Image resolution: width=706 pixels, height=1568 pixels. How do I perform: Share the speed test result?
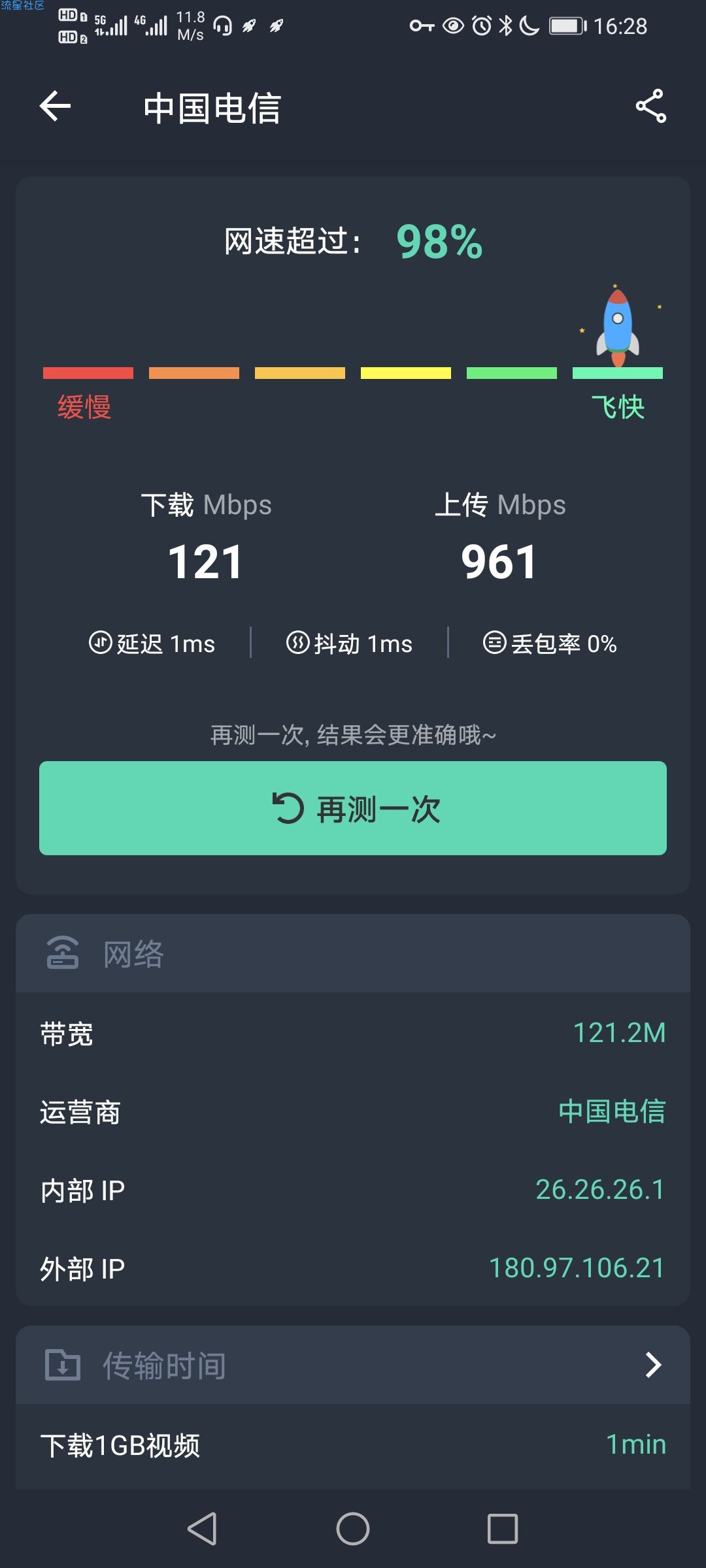650,106
